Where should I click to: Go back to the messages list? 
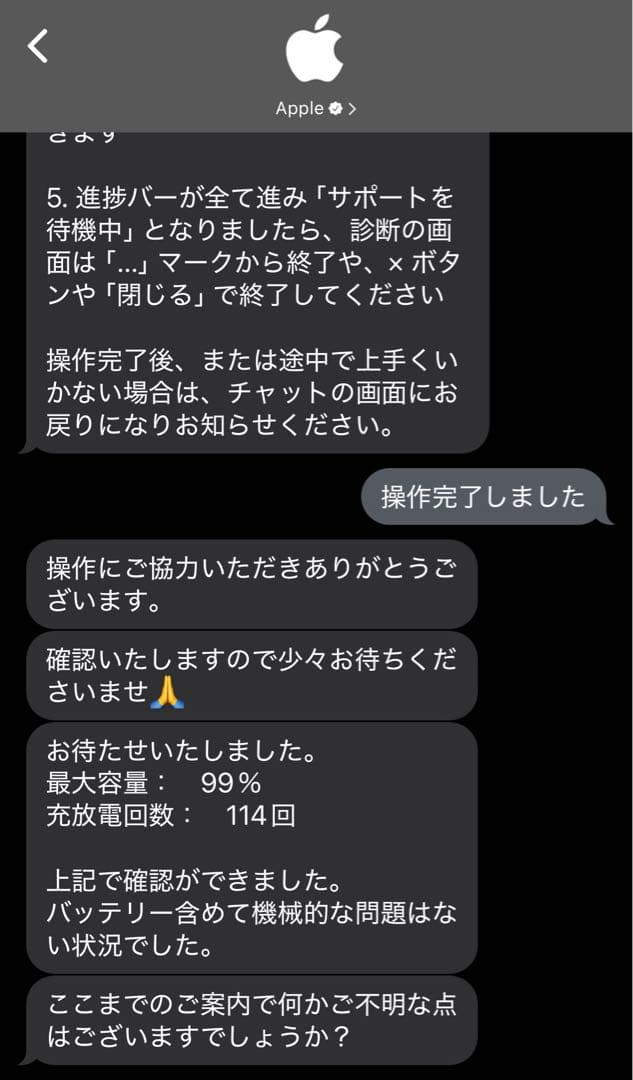38,46
